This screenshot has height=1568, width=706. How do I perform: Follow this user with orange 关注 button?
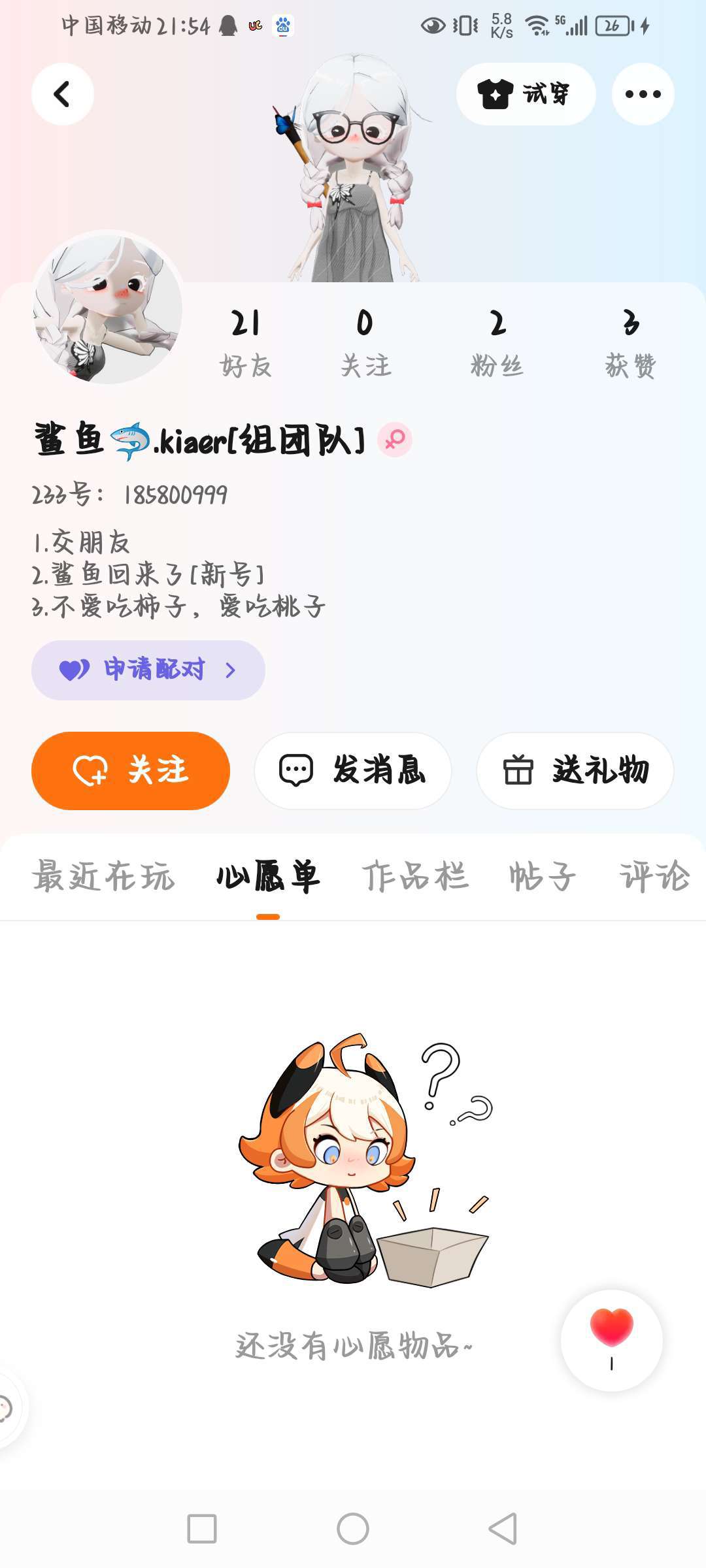click(x=131, y=770)
